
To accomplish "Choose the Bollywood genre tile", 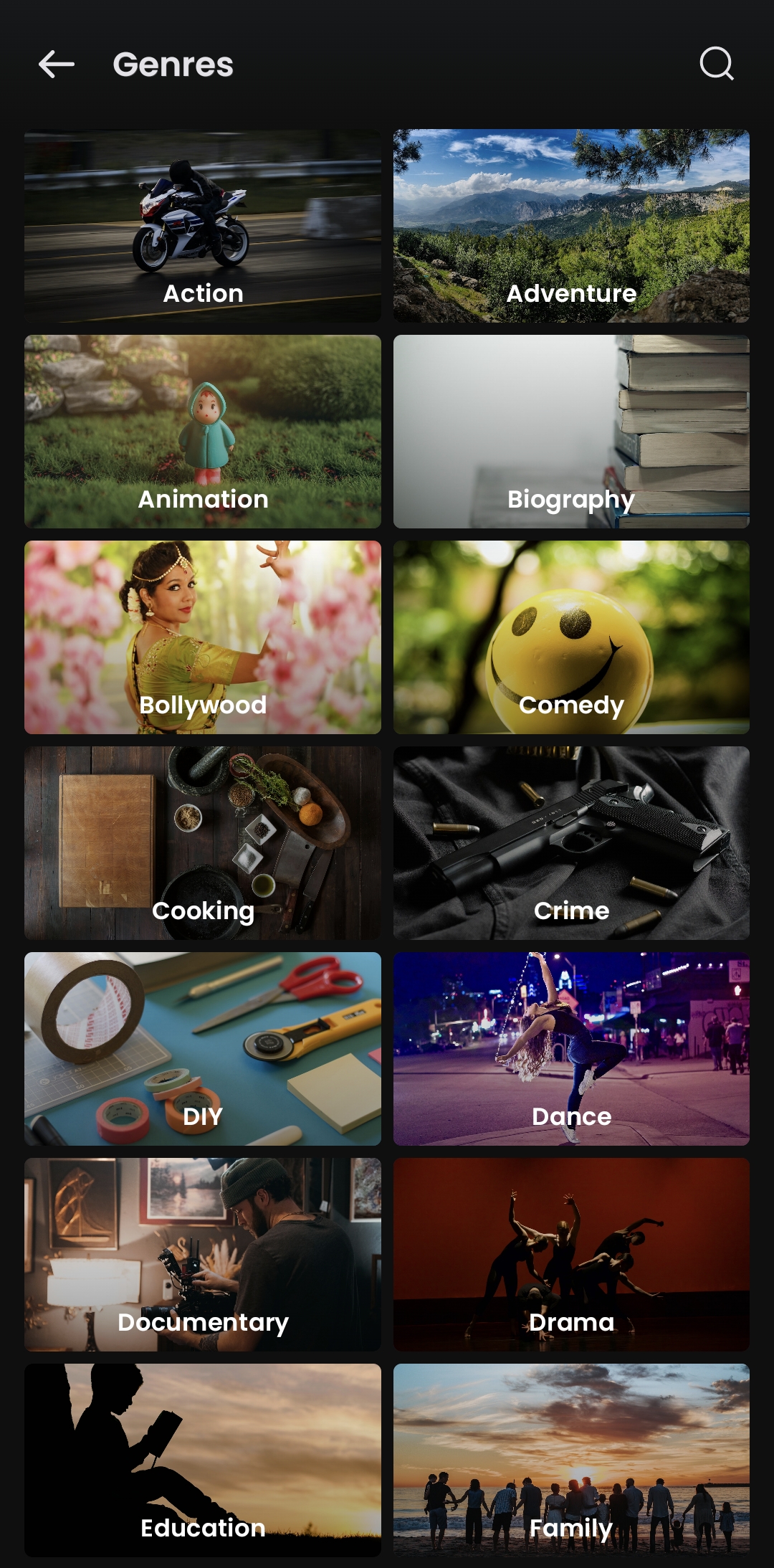I will pos(203,637).
